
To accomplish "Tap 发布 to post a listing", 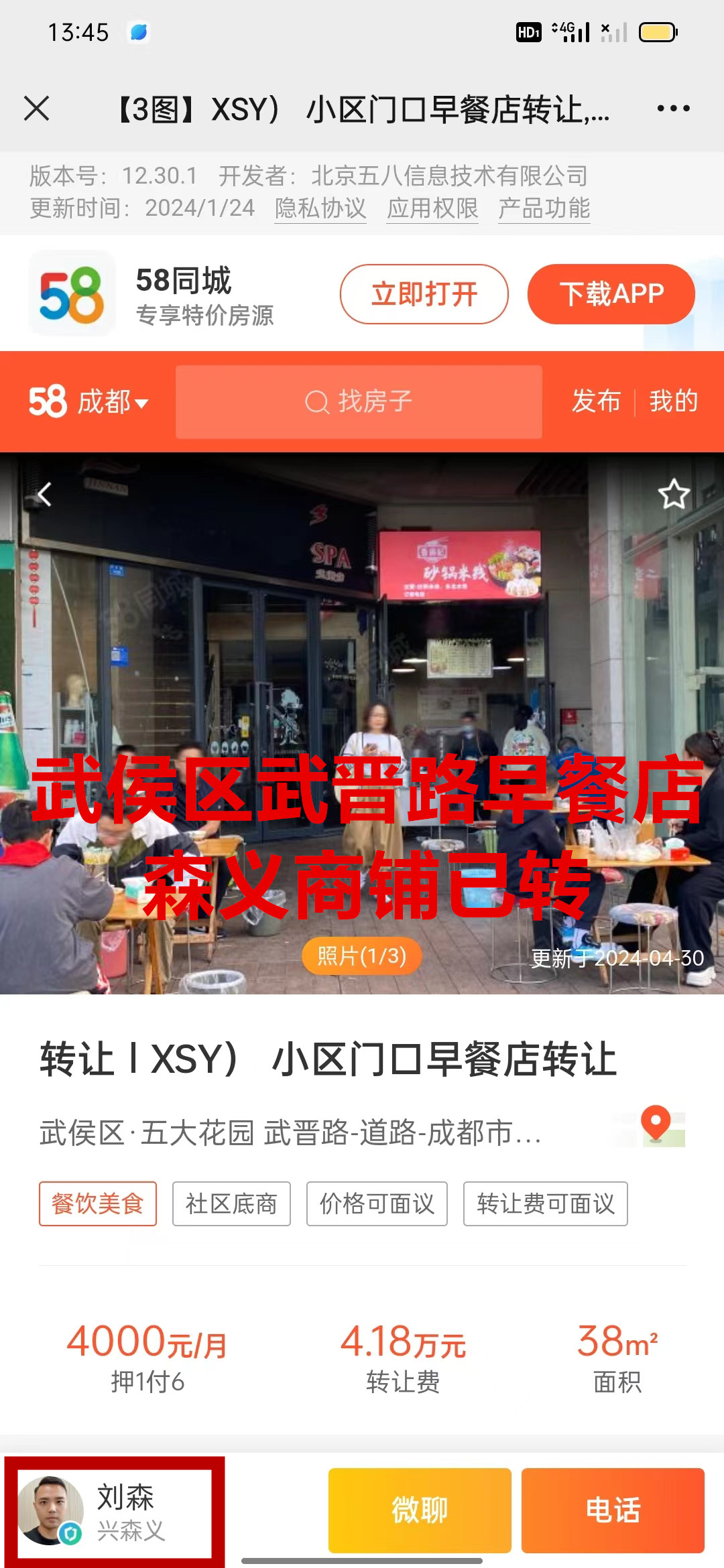I will coord(596,401).
